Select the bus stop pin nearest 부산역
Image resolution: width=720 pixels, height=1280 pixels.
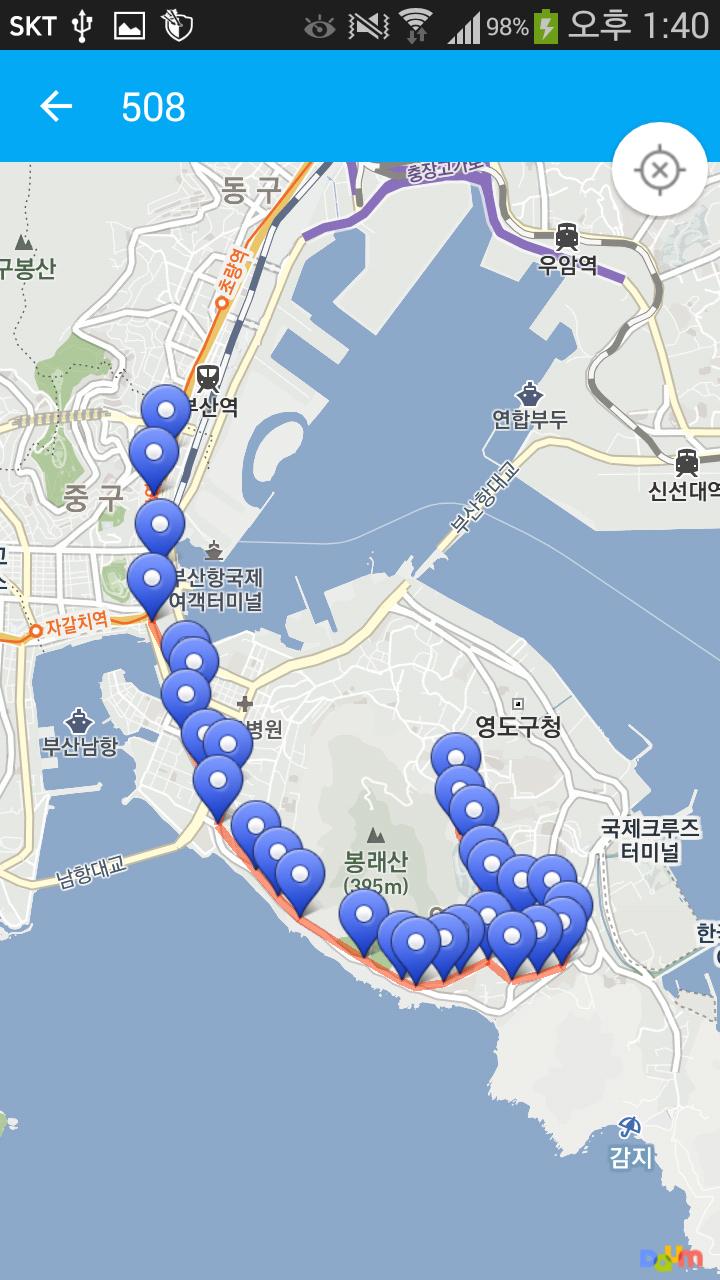pyautogui.click(x=166, y=410)
